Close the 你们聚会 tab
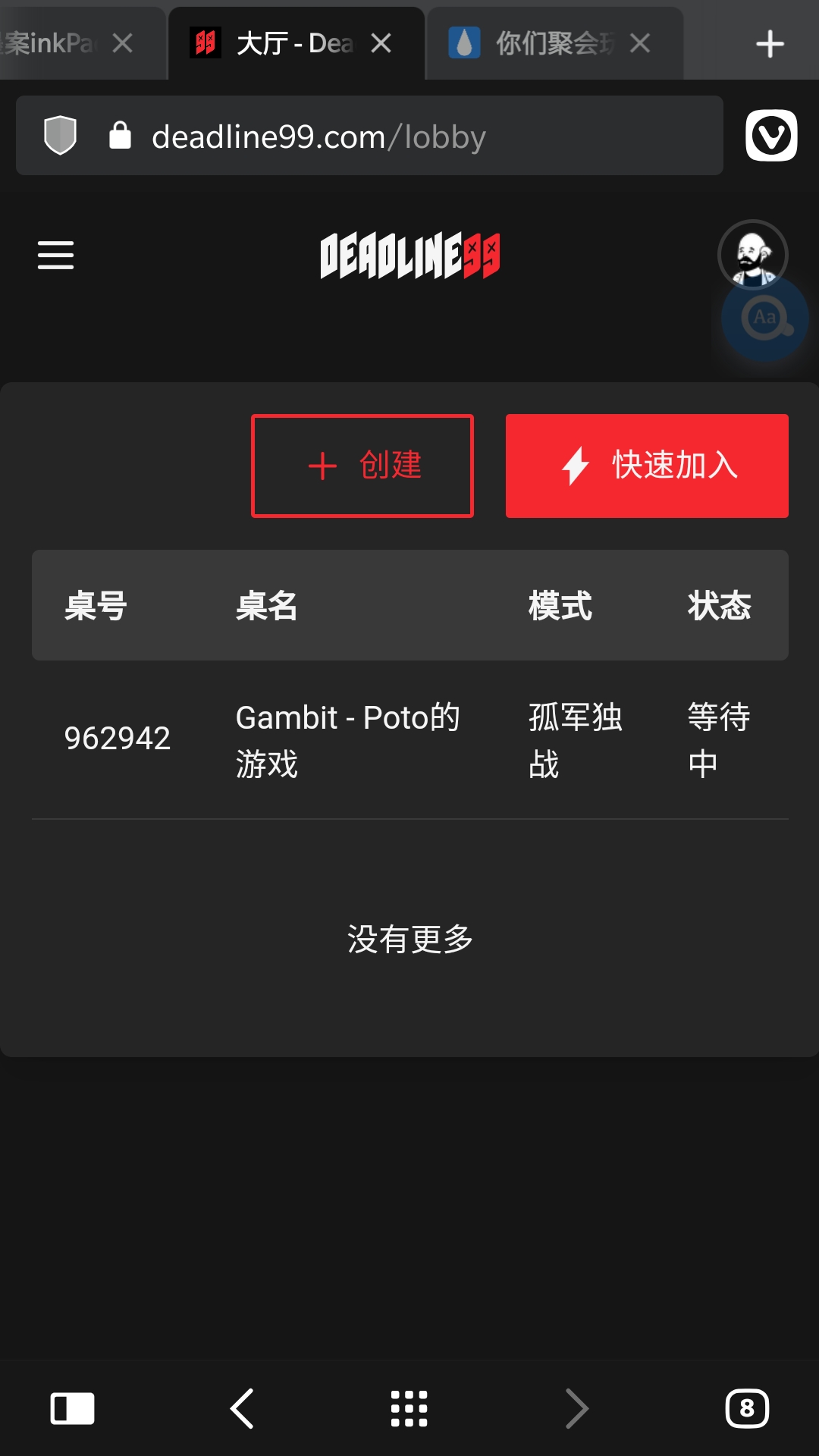 pyautogui.click(x=640, y=43)
